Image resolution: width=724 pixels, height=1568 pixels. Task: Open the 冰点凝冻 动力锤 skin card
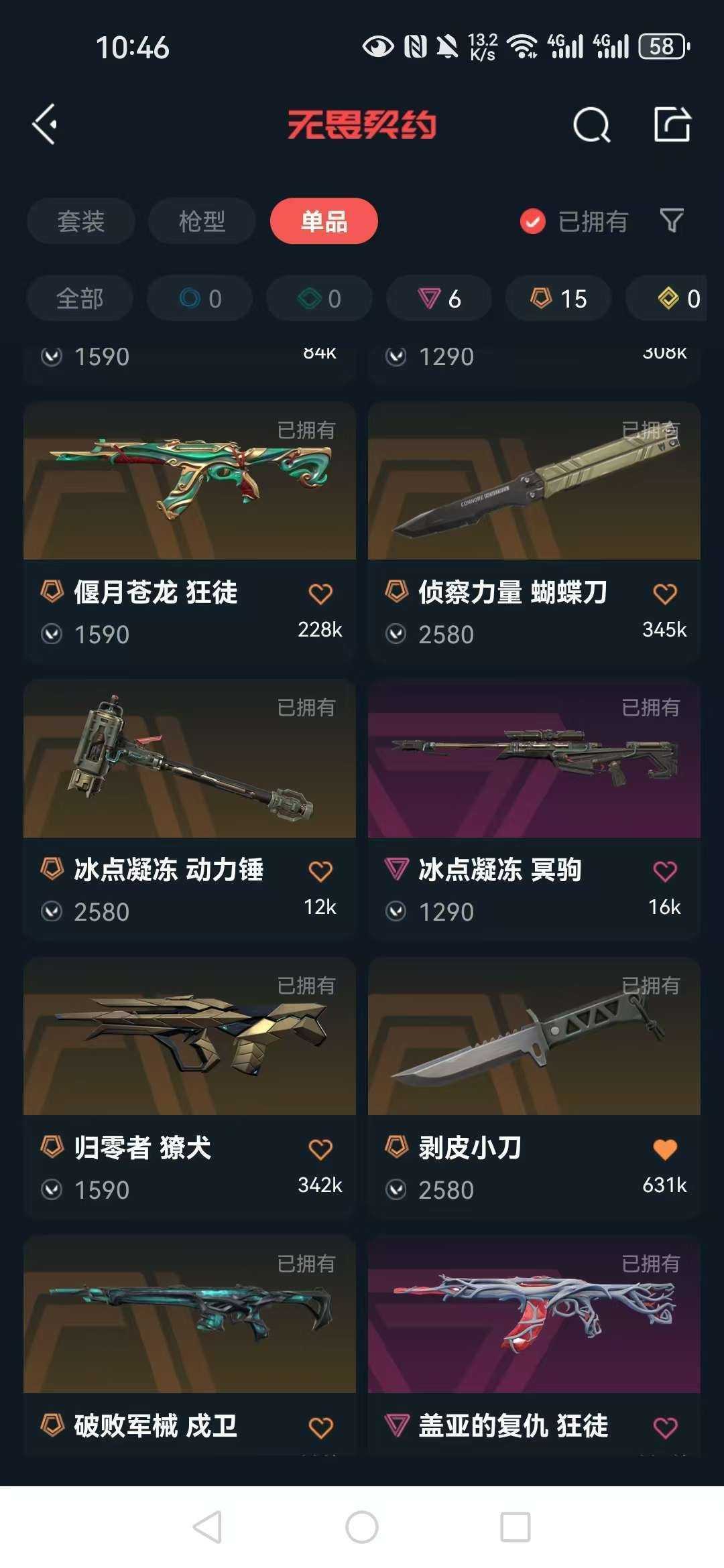tap(190, 810)
